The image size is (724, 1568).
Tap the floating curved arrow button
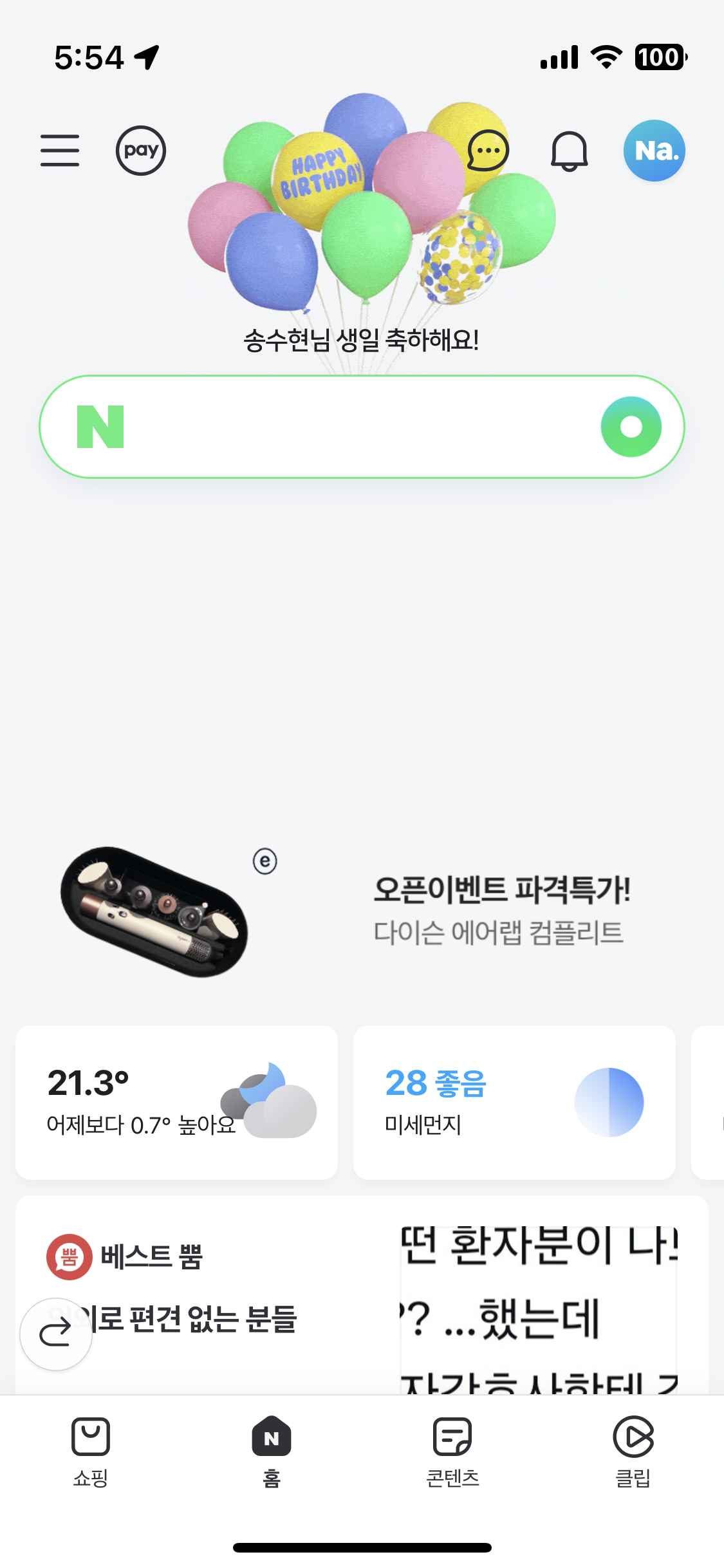[x=56, y=1334]
